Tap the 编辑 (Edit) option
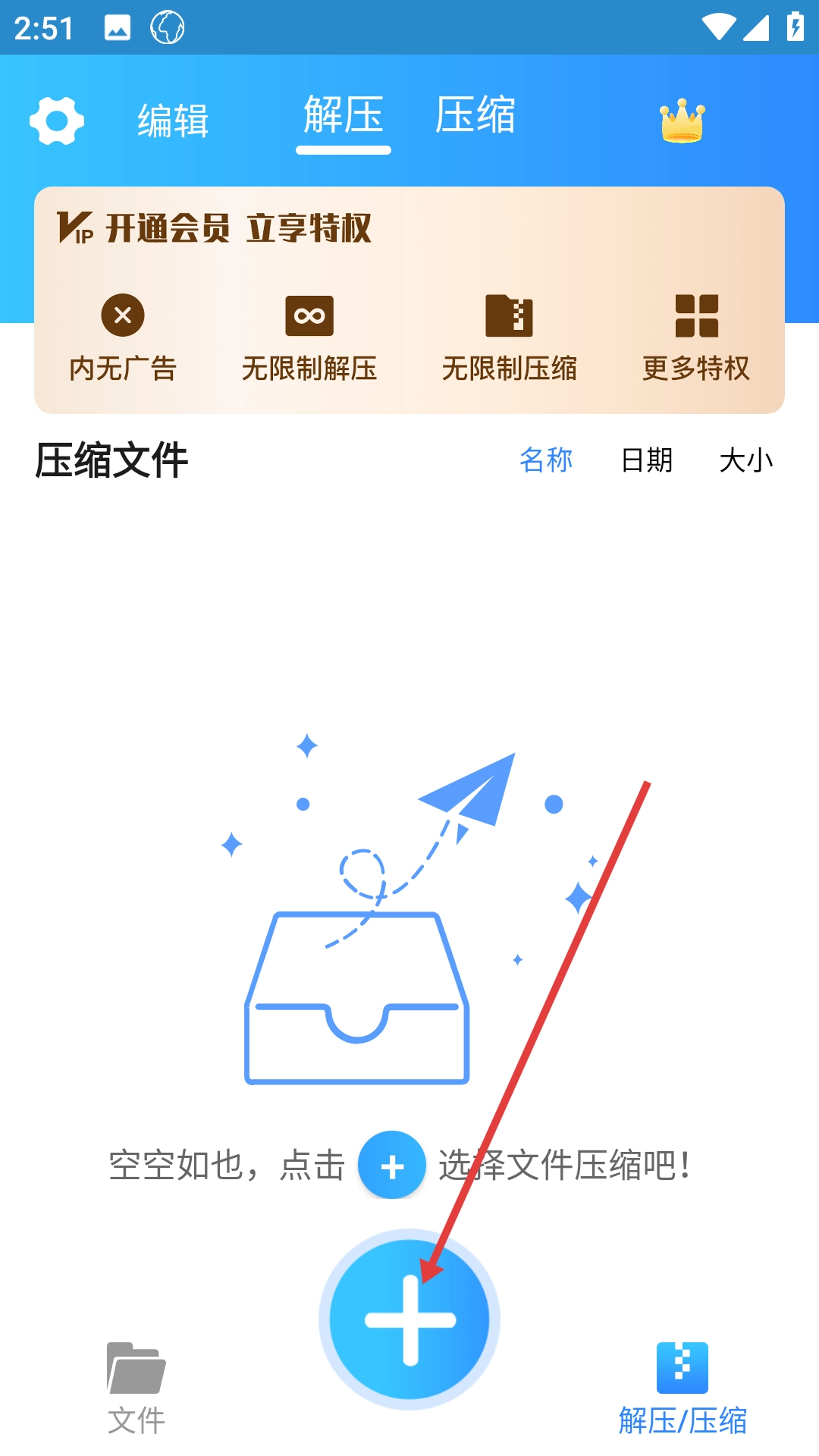 (173, 121)
